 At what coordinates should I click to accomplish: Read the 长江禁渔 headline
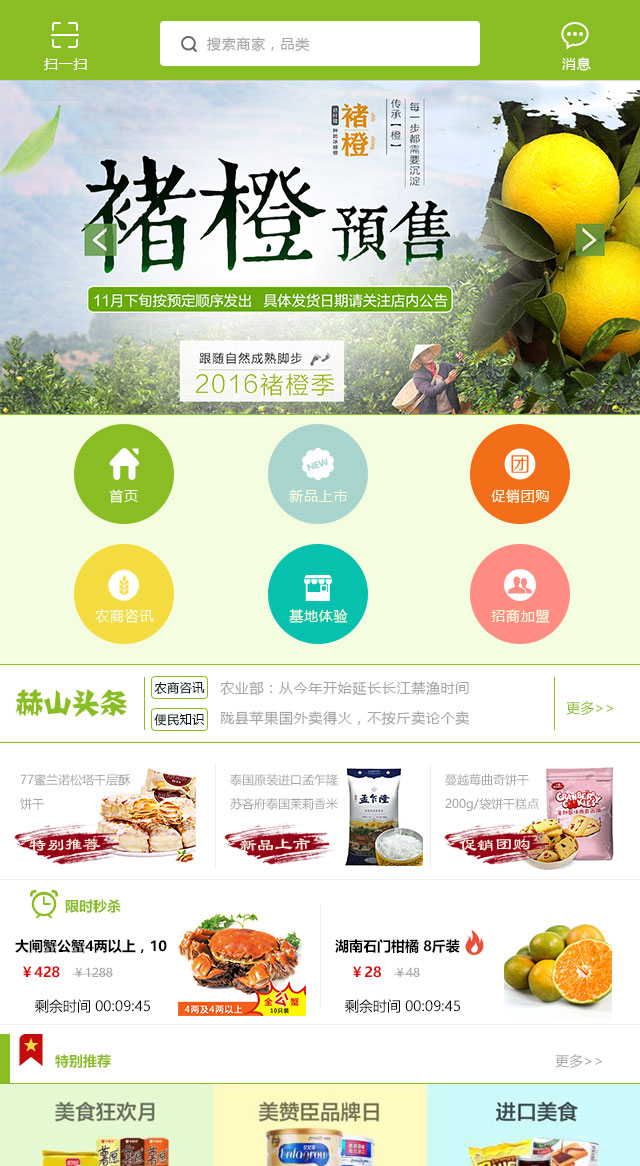[x=344, y=688]
